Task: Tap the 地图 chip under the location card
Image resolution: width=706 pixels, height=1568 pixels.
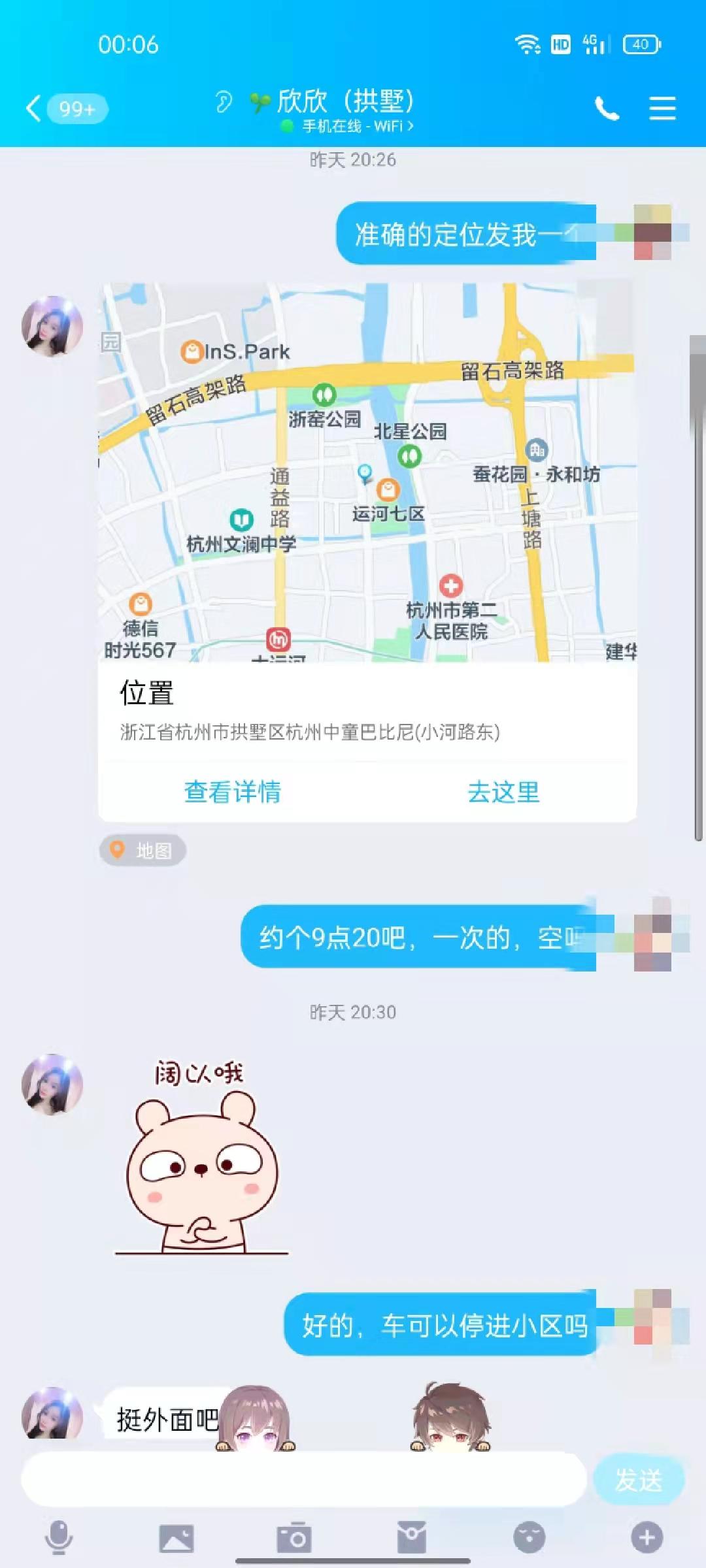Action: [143, 850]
